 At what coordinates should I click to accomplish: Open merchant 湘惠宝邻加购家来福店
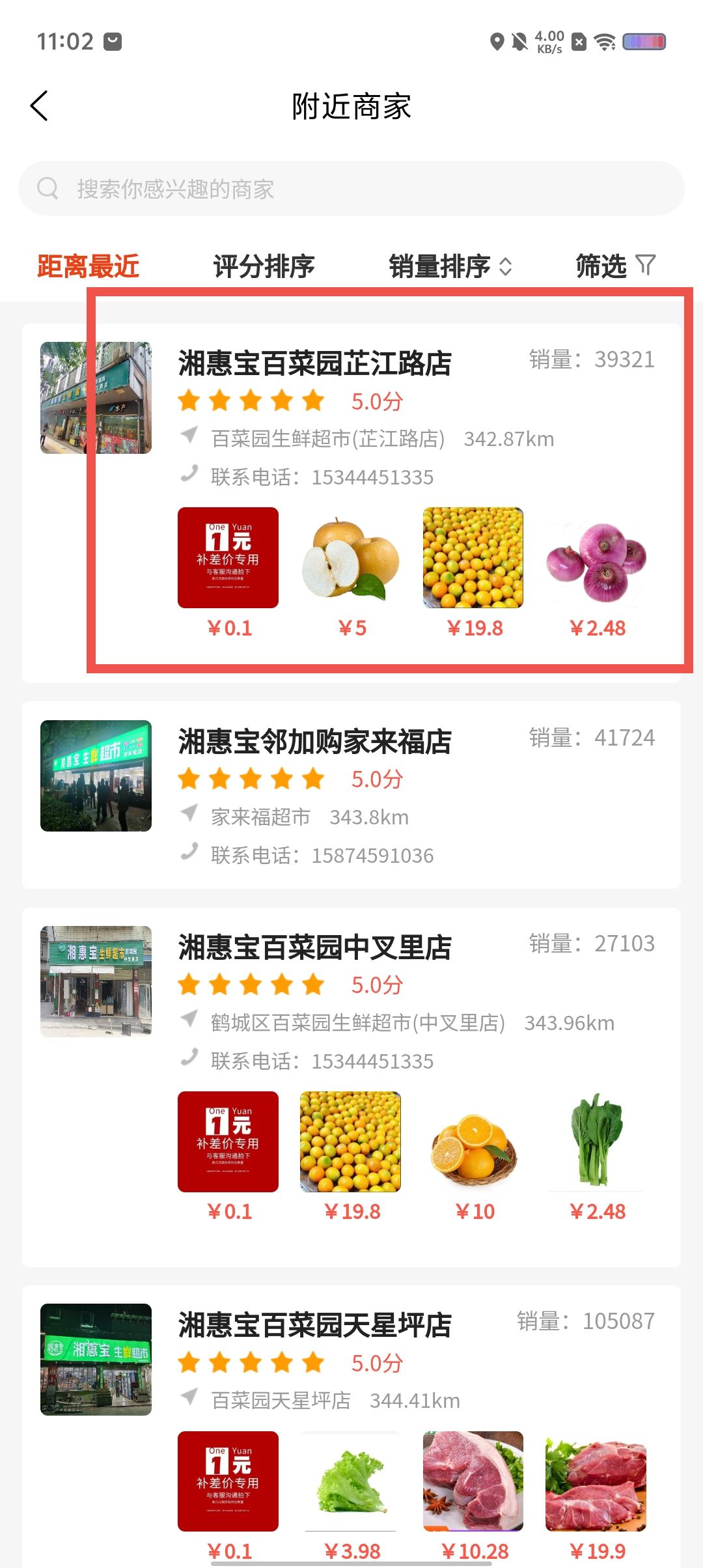tap(315, 742)
